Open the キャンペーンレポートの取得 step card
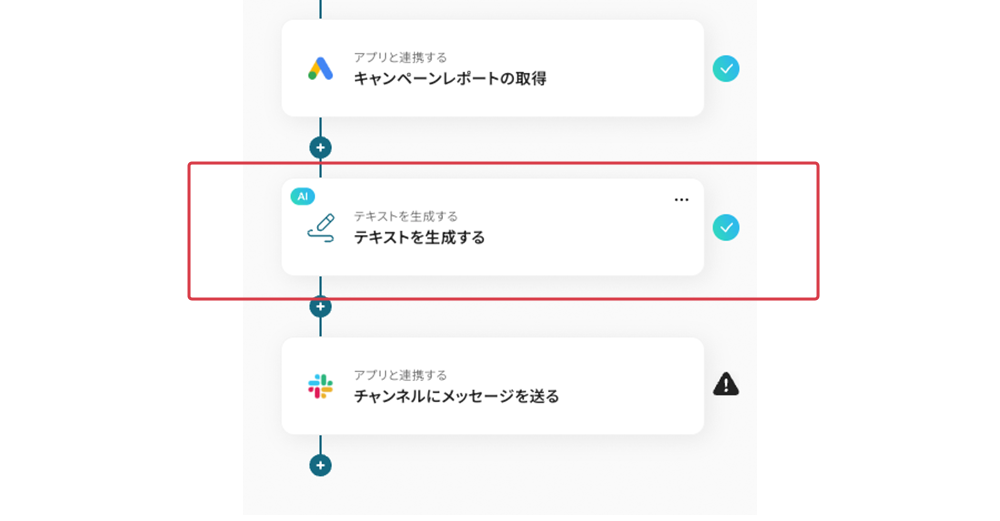 click(x=492, y=69)
